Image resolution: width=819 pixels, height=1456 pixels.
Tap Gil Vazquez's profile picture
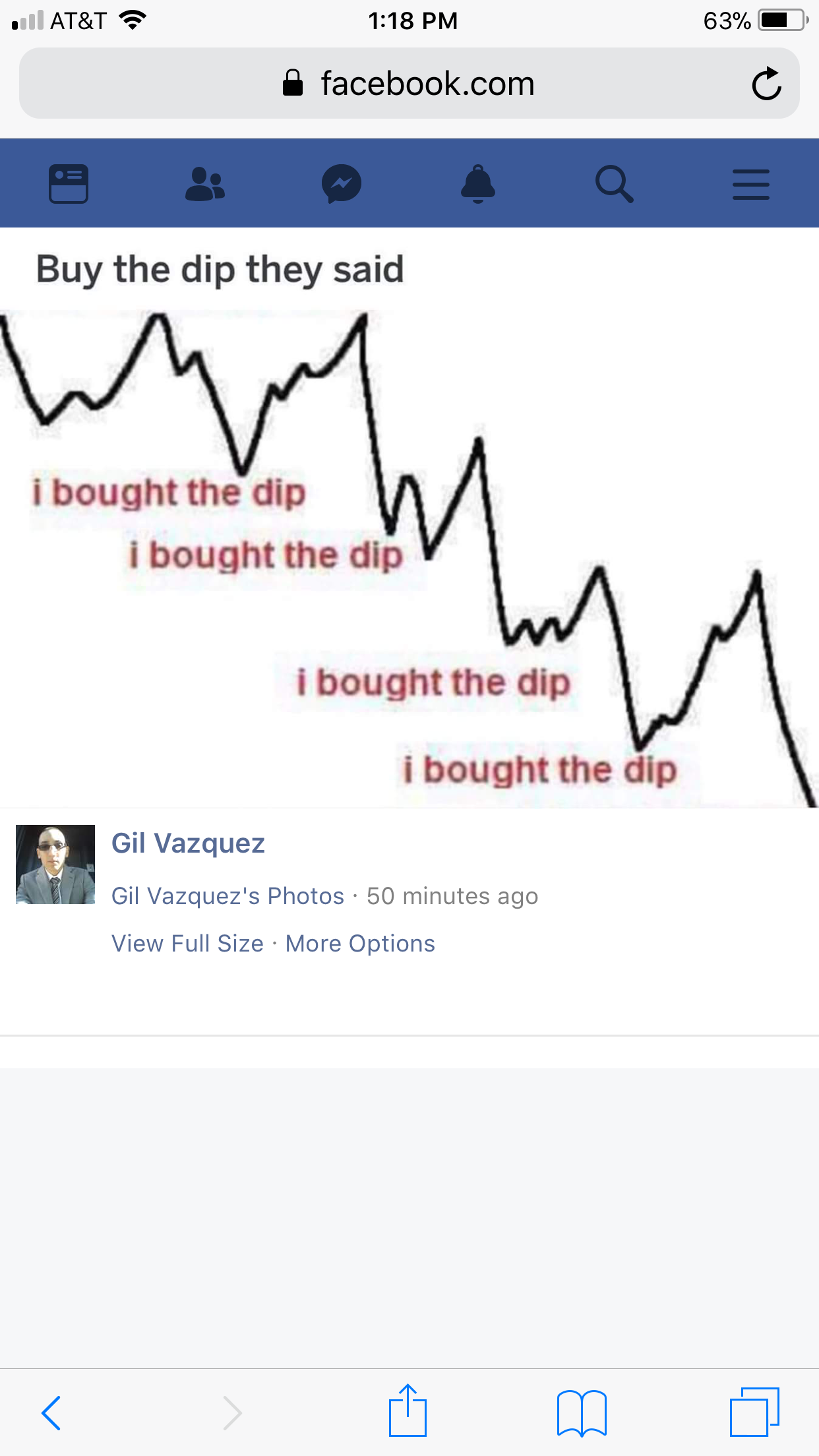[55, 864]
